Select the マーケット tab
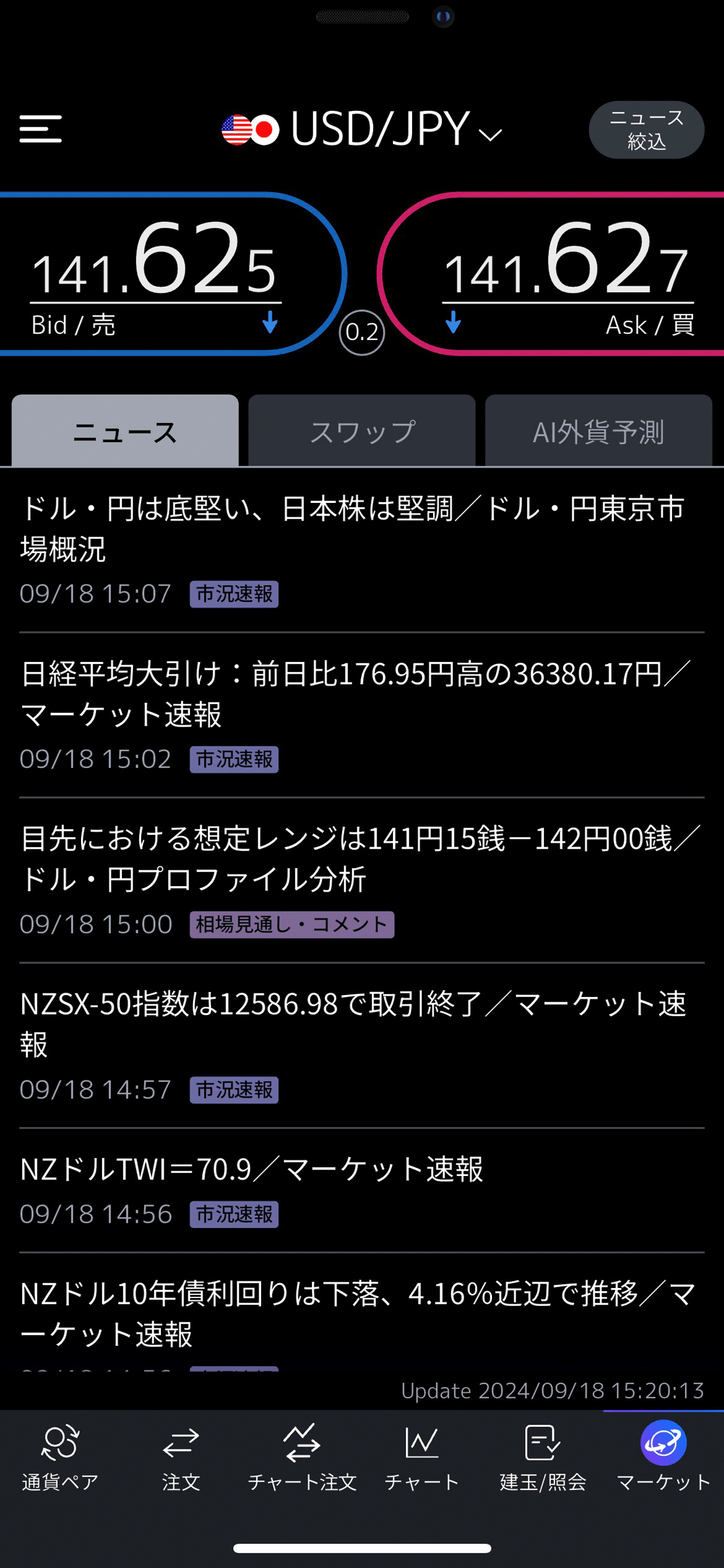This screenshot has height=1568, width=724. point(663,1457)
